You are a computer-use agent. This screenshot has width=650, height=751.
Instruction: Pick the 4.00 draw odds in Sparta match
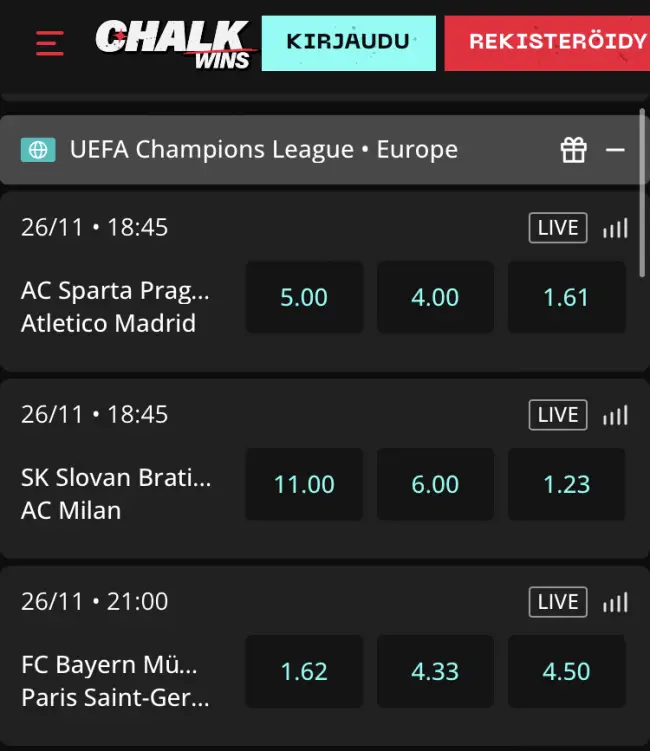[435, 298]
